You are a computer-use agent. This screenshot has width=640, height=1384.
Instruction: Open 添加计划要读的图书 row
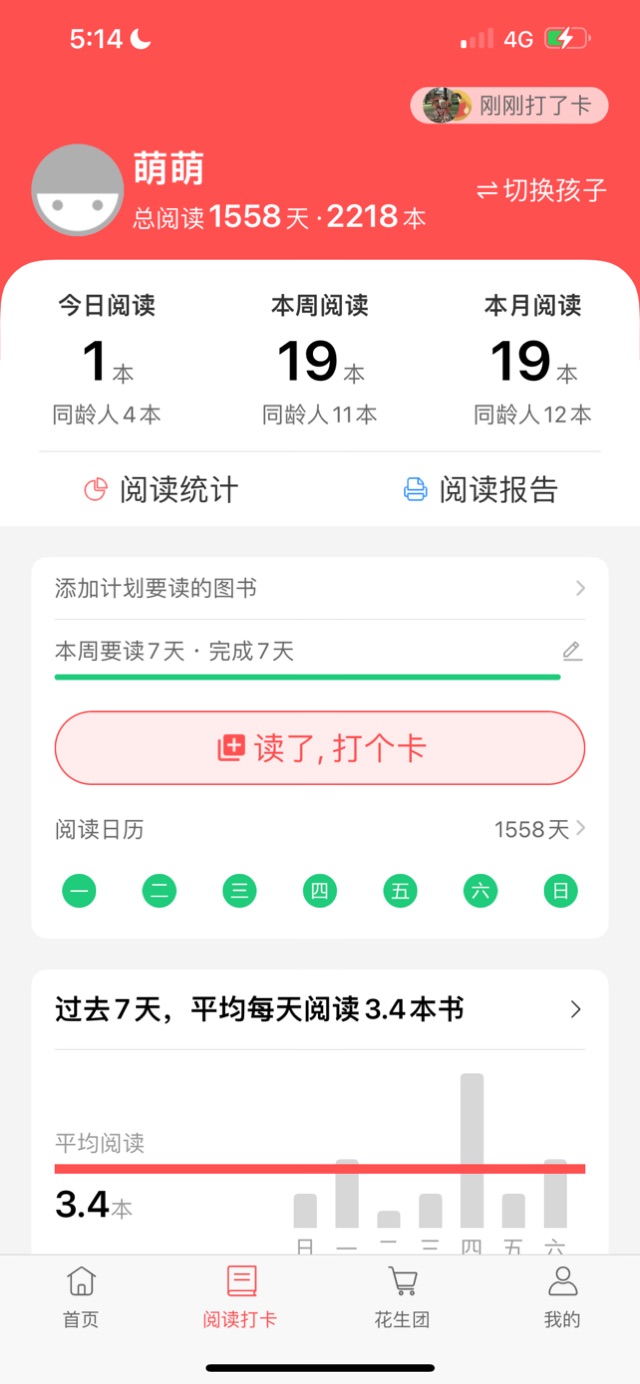[319, 588]
